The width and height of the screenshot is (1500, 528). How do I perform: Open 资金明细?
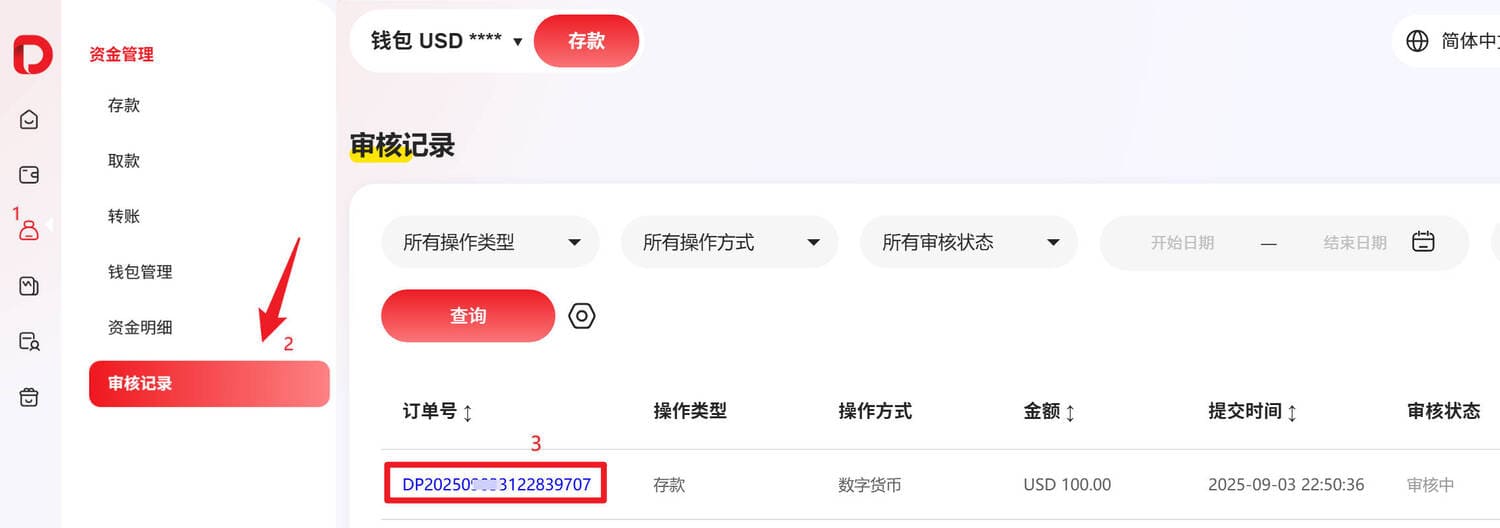point(140,327)
